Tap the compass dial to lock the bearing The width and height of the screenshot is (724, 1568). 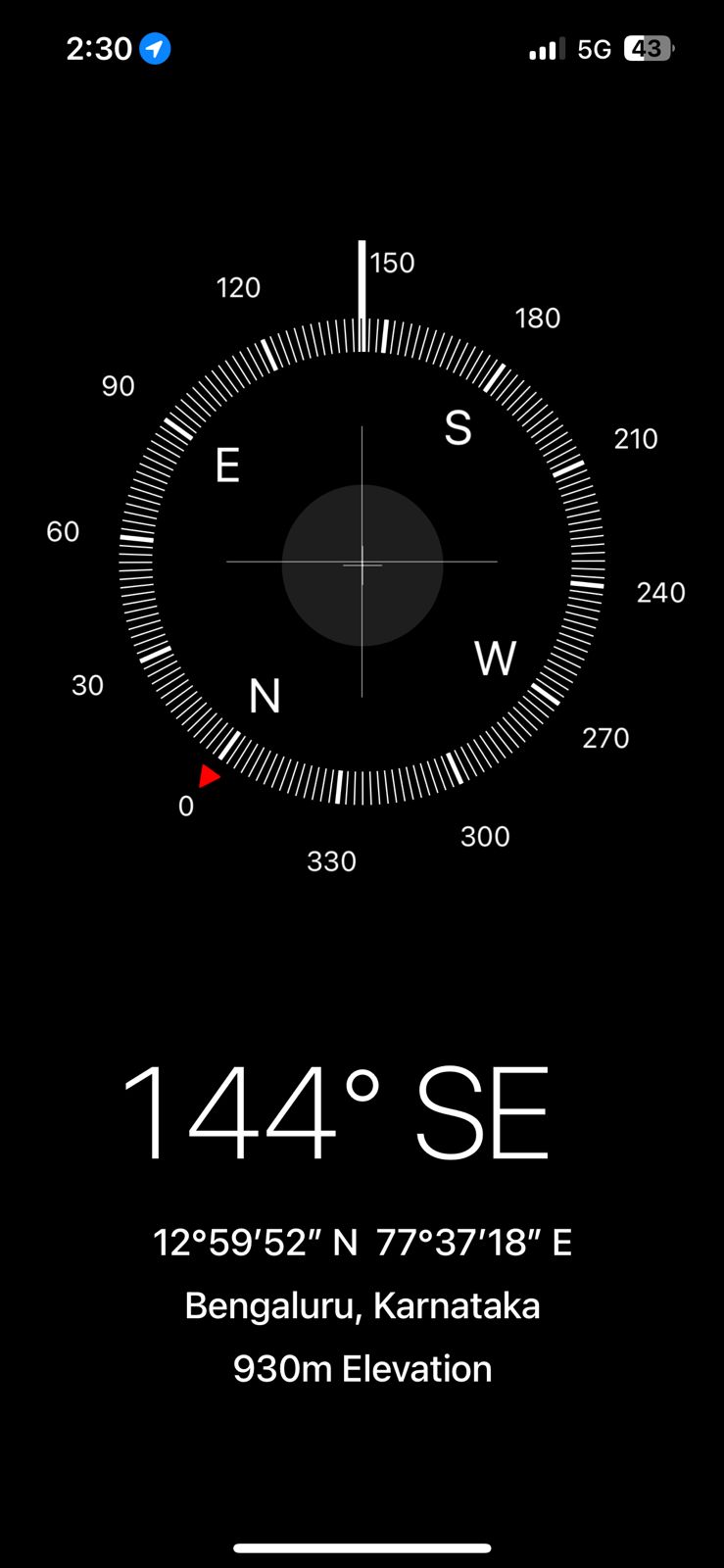pyautogui.click(x=362, y=563)
